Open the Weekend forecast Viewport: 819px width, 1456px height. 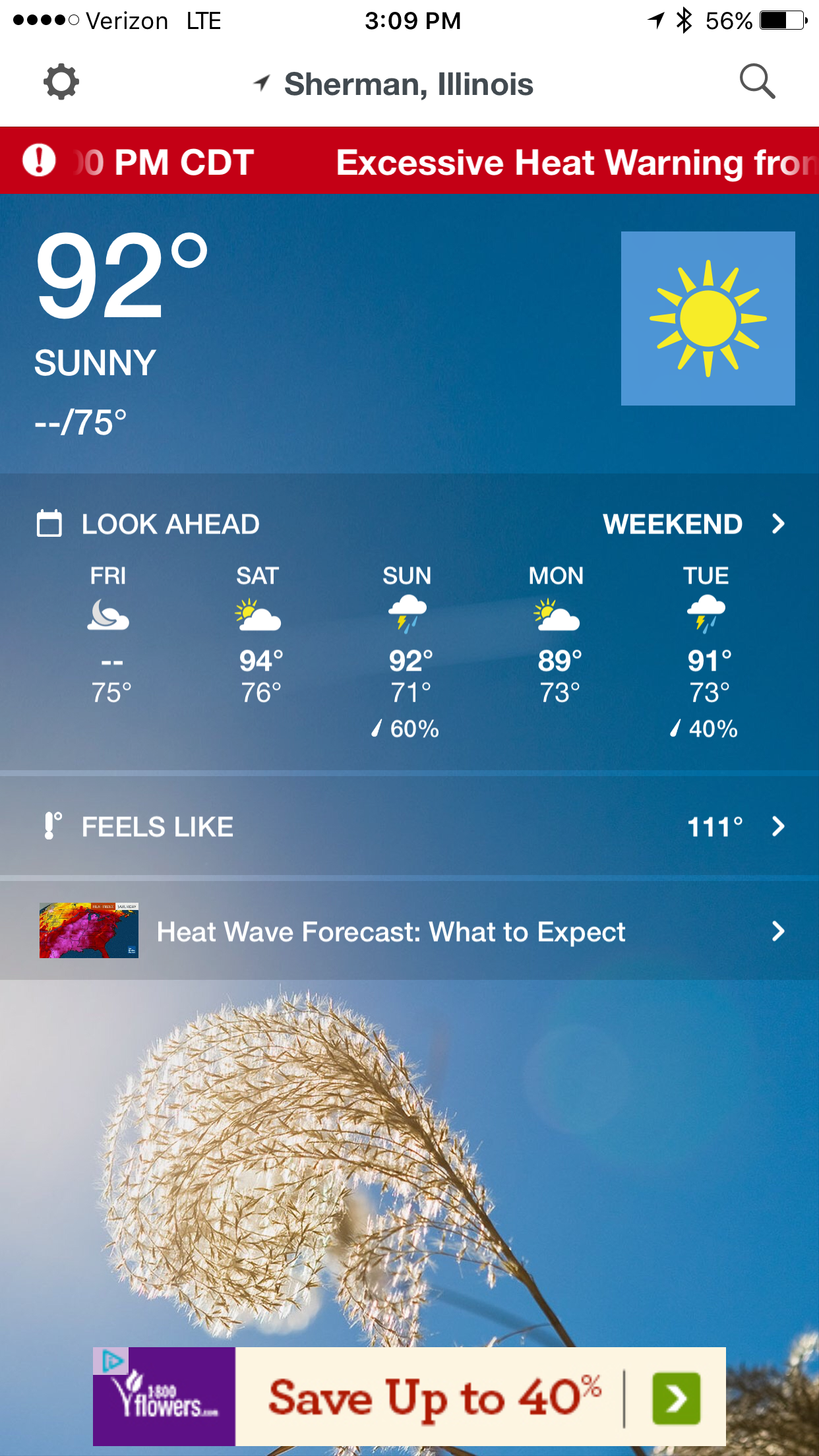coord(692,524)
